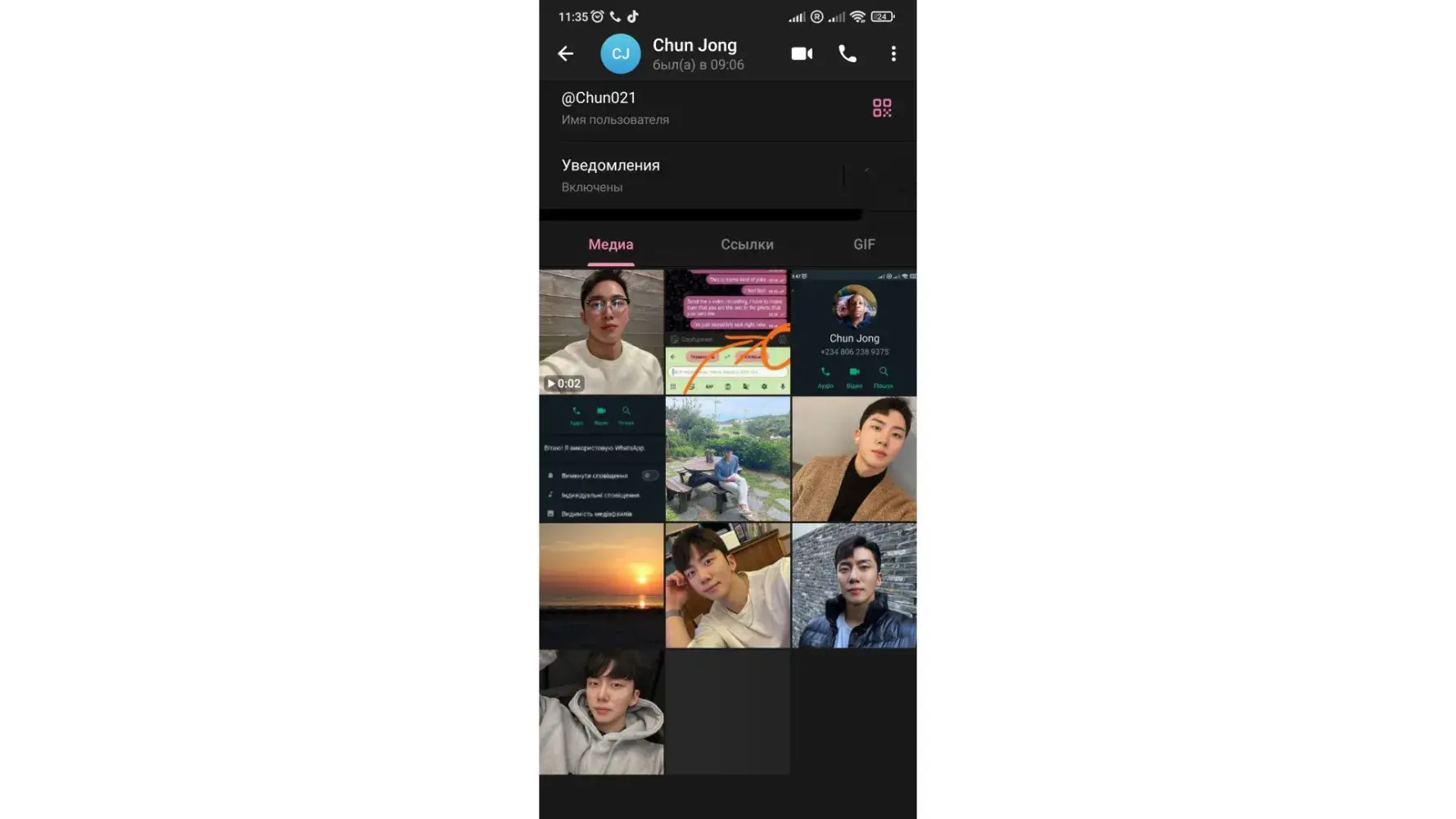1456x819 pixels.
Task: Open the chat screenshot with orange arrow
Action: 728,332
